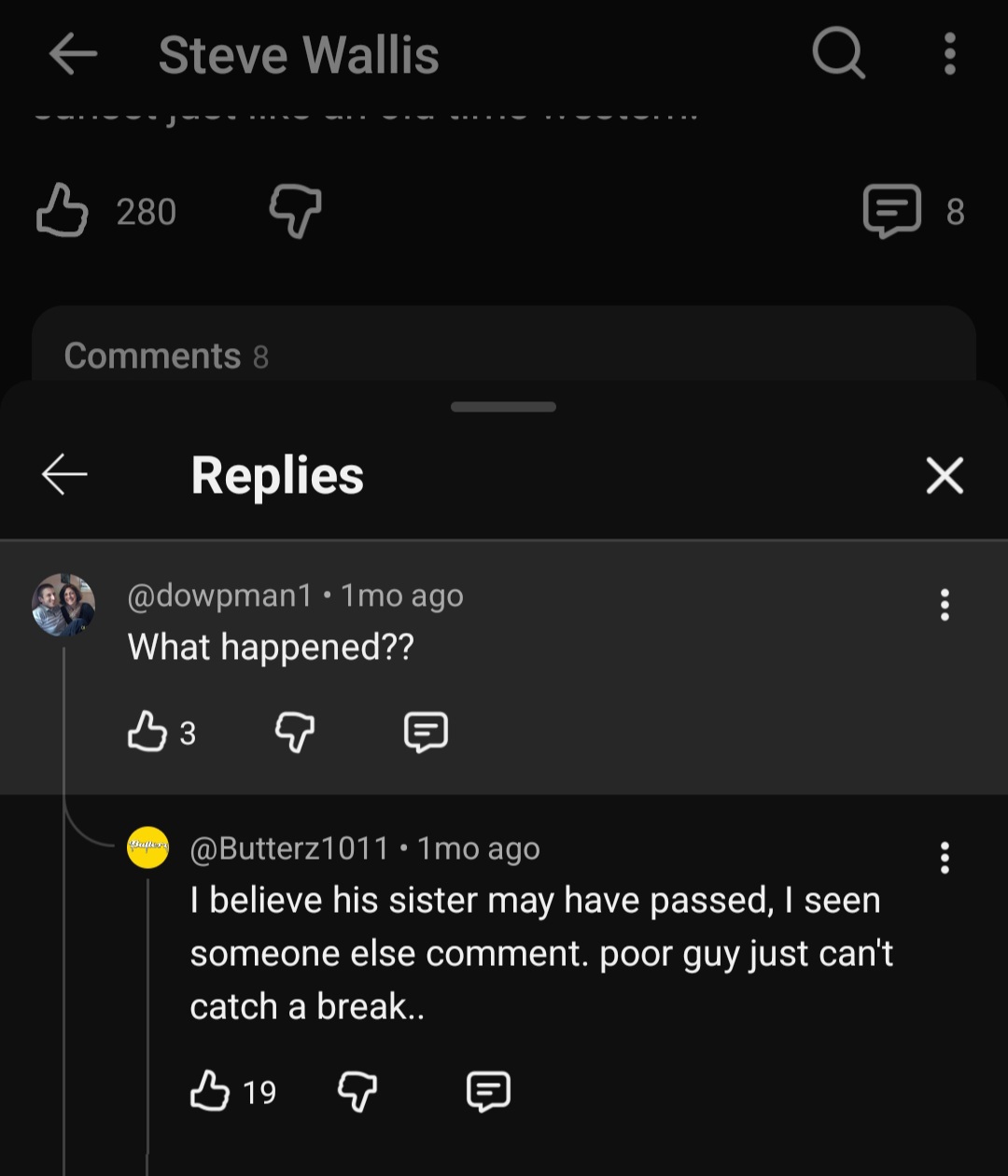
Task: Reply to @dowpman1's comment
Action: click(x=426, y=733)
